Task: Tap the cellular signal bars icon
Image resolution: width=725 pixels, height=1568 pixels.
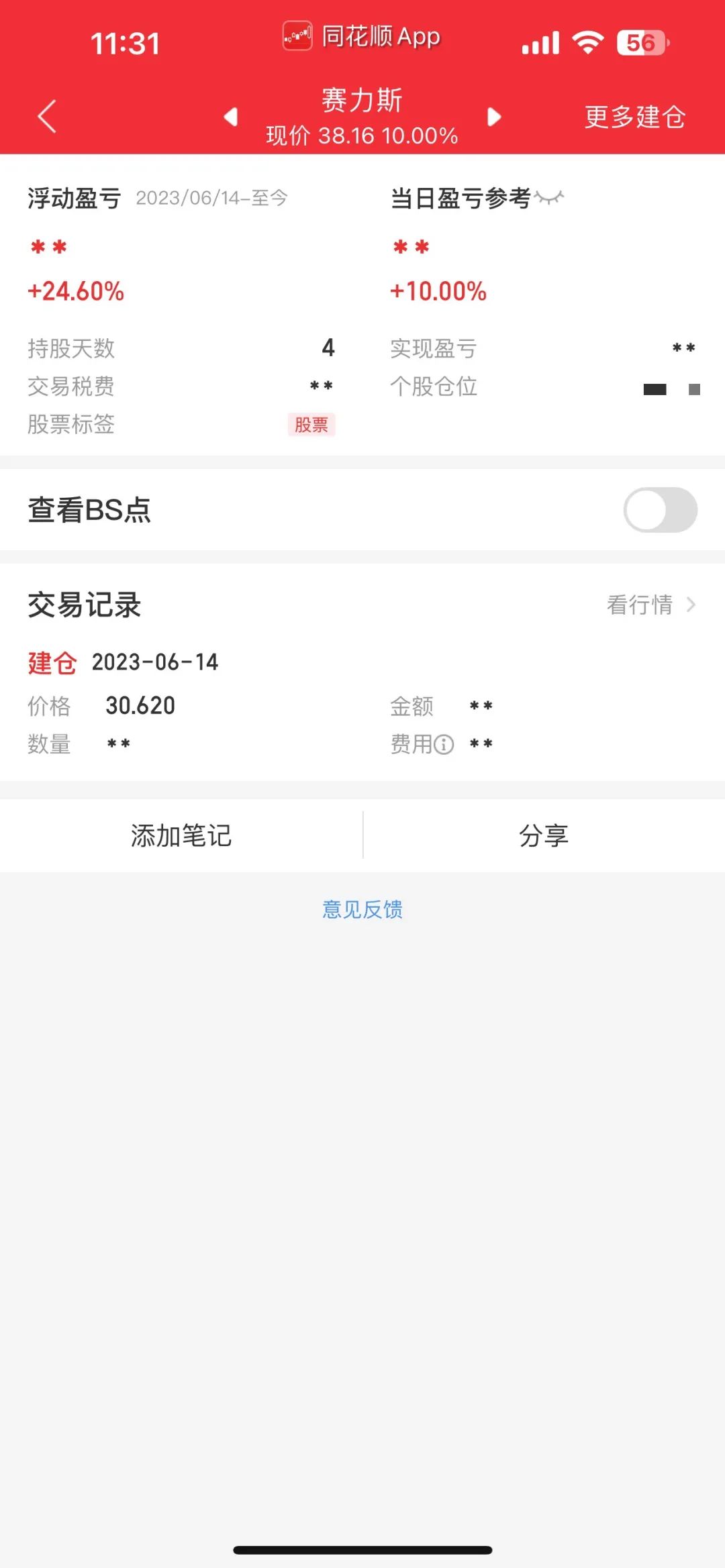Action: (x=540, y=42)
